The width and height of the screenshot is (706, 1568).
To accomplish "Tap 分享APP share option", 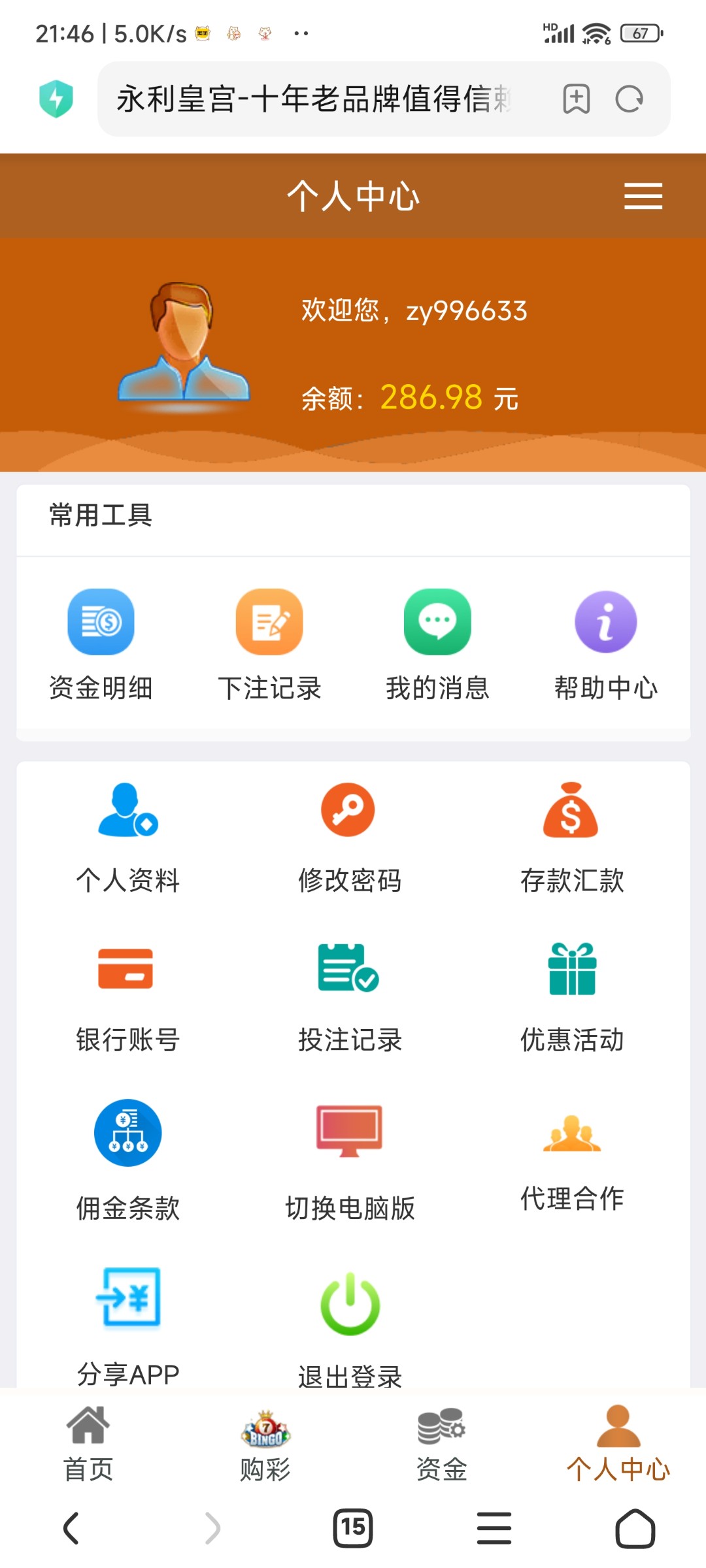I will (129, 1300).
